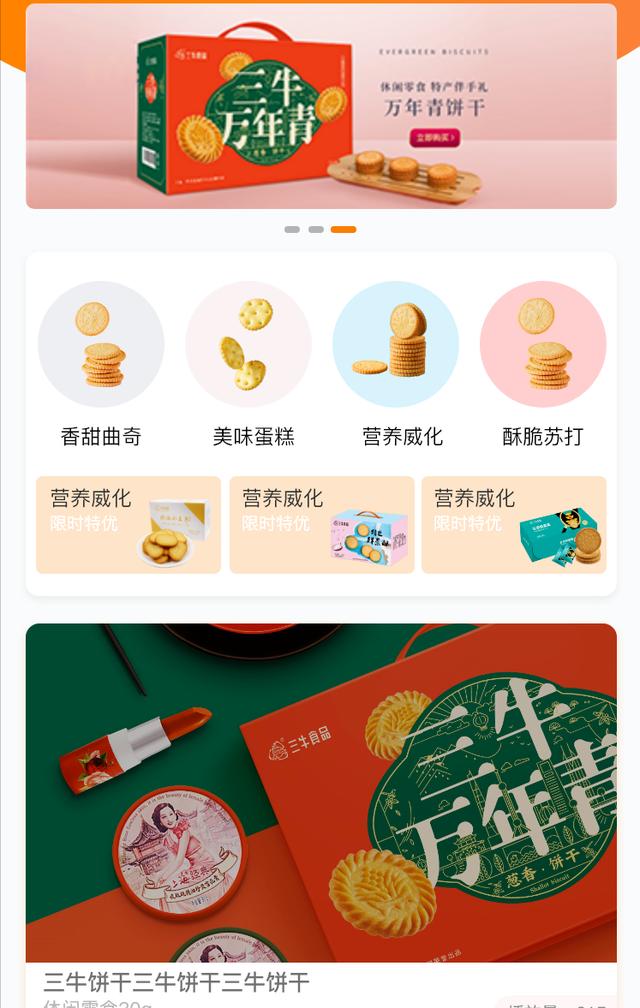
Task: View the 三牛饼干 product card
Action: [321, 800]
